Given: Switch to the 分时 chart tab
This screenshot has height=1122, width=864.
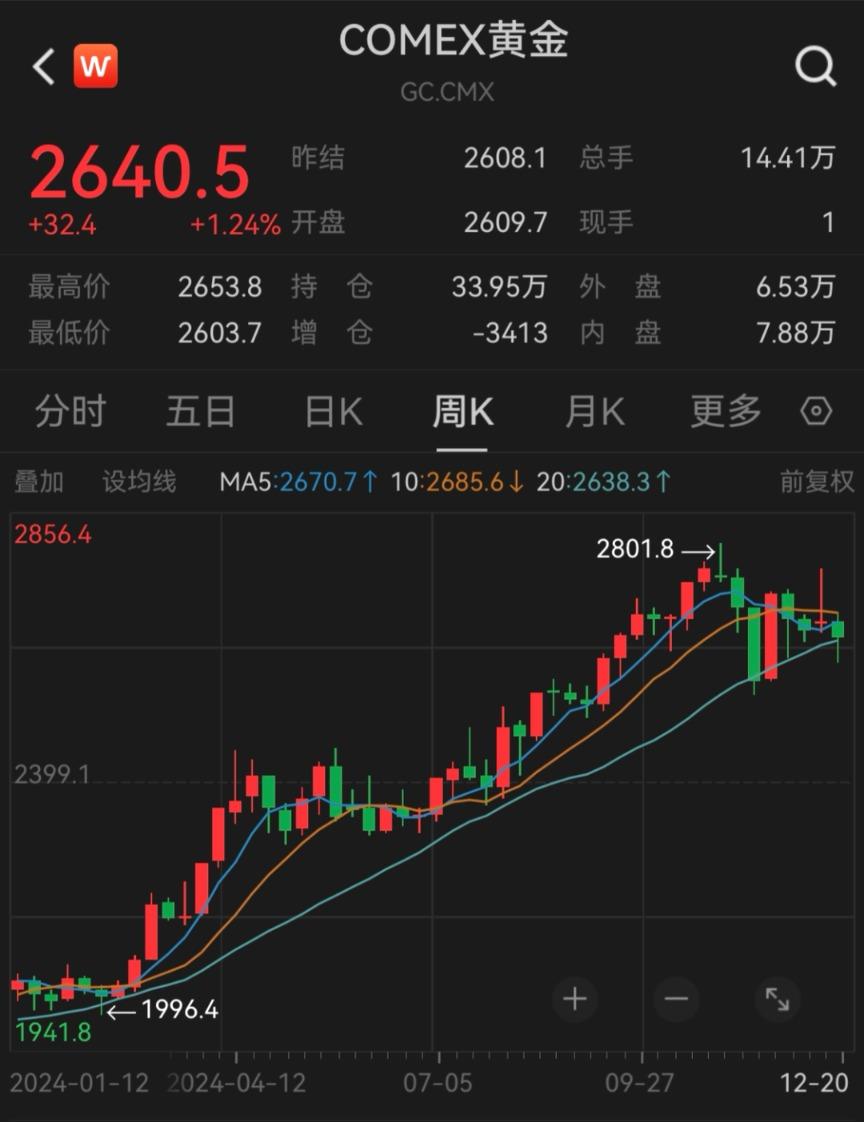Looking at the screenshot, I should (70, 411).
